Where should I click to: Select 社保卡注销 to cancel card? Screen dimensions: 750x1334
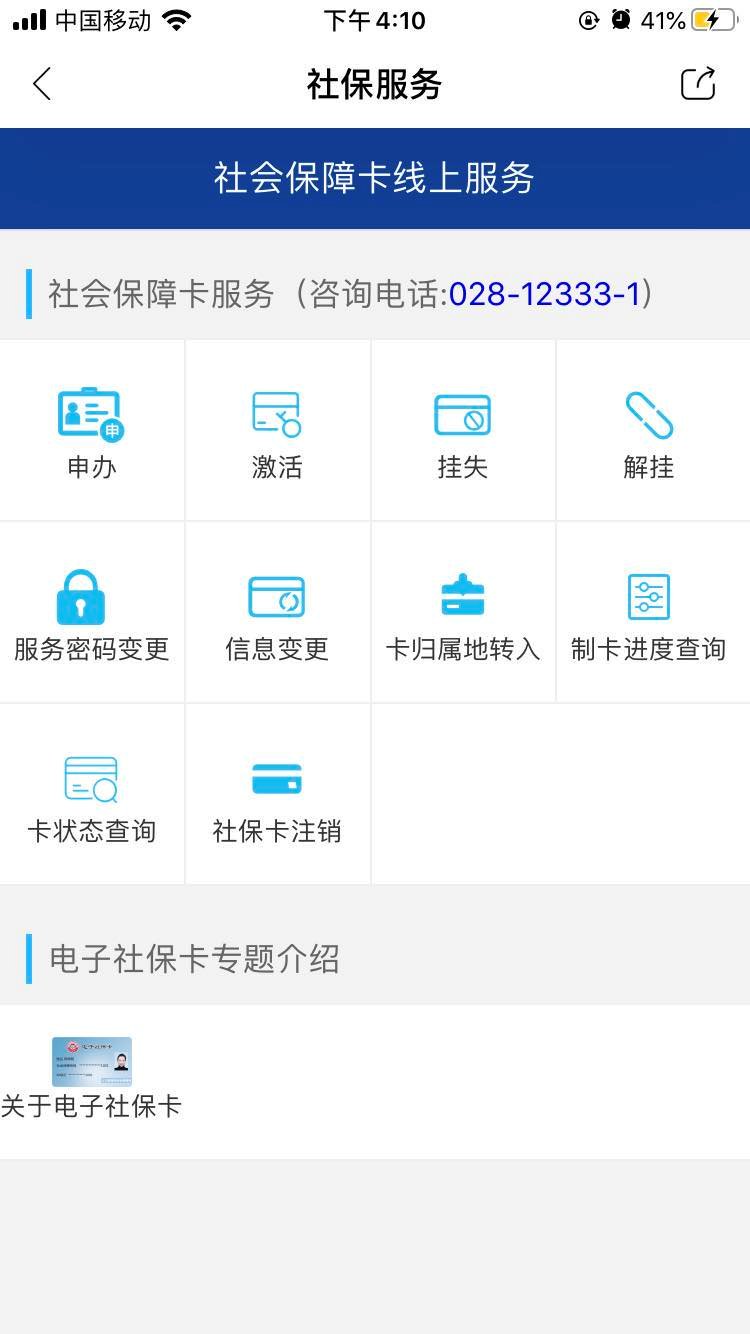click(x=277, y=796)
